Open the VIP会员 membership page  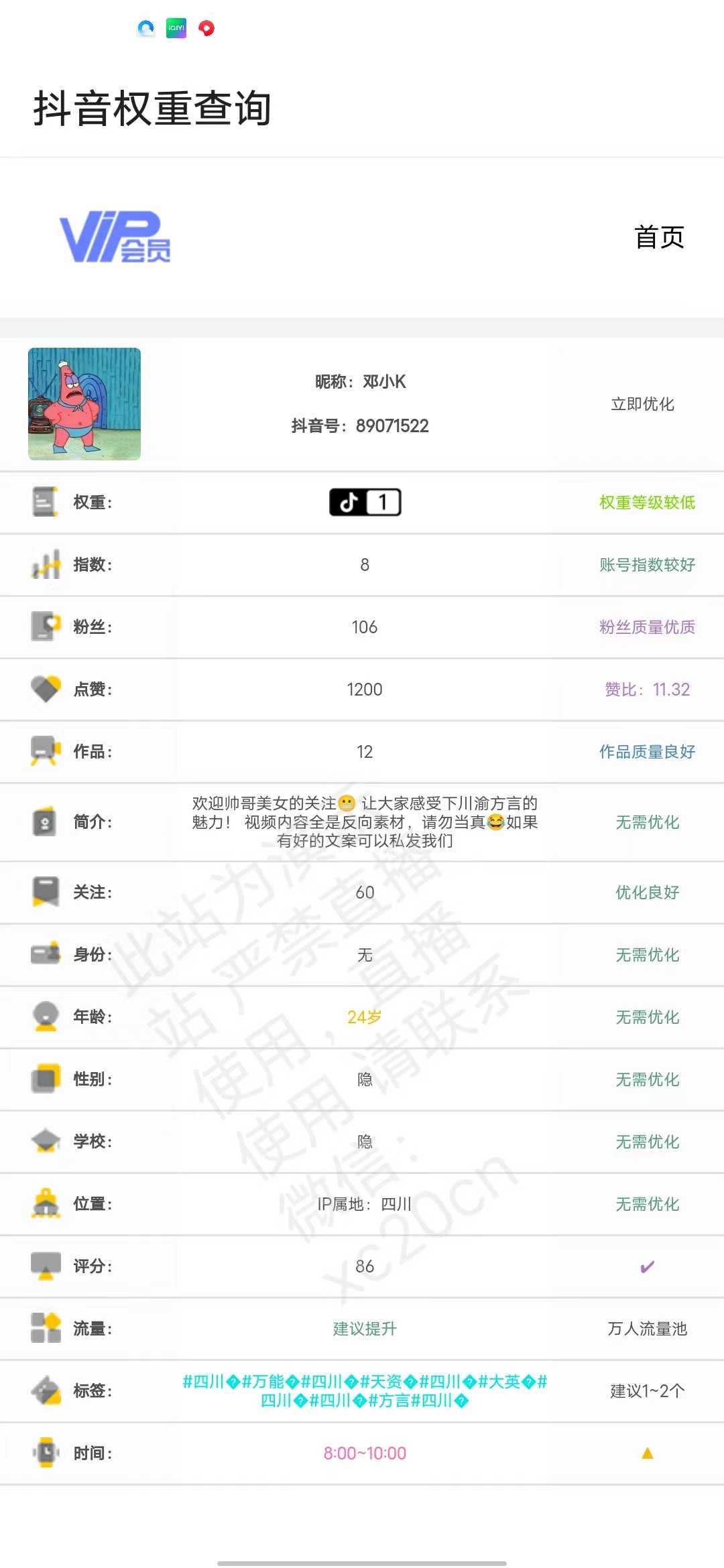tap(115, 237)
